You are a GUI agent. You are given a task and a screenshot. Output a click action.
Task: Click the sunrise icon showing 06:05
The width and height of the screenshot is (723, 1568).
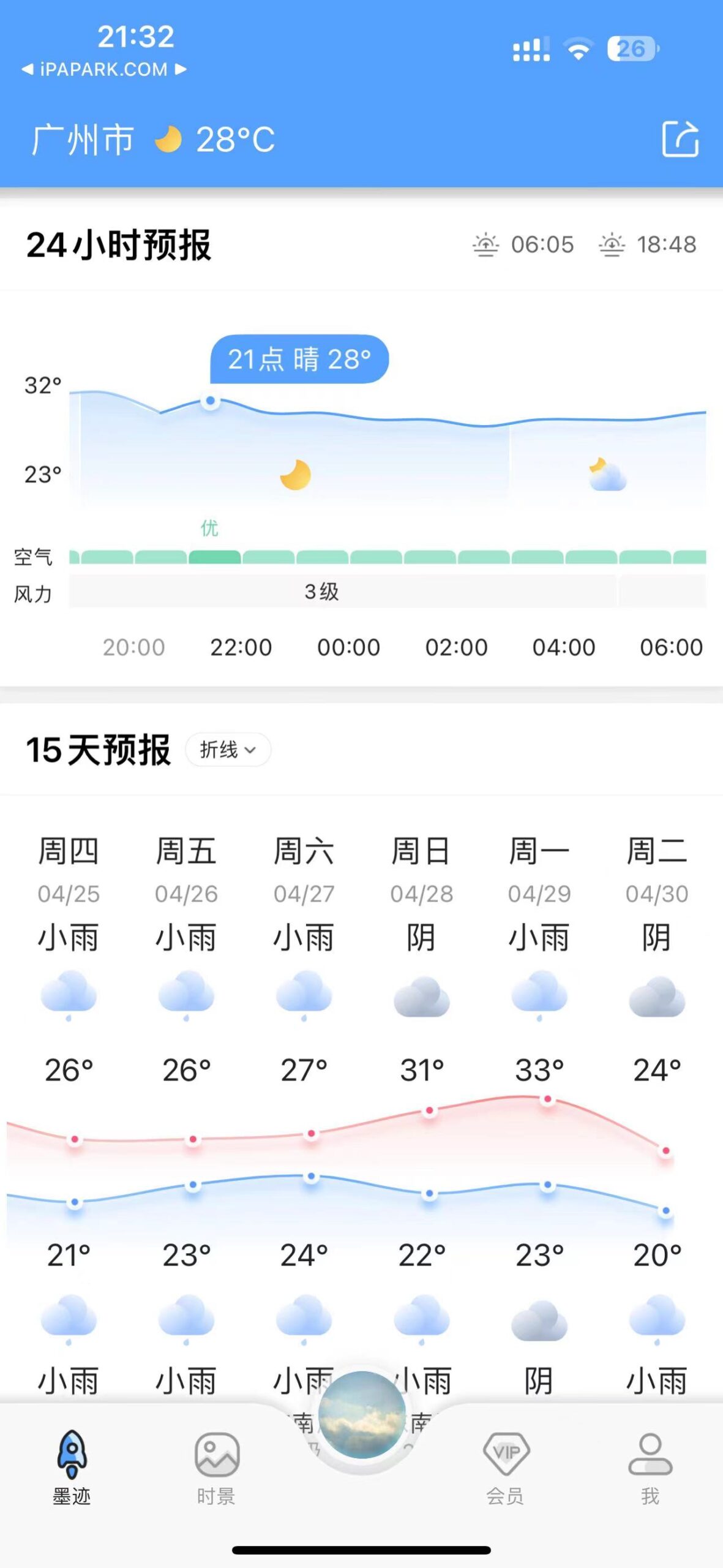click(483, 245)
